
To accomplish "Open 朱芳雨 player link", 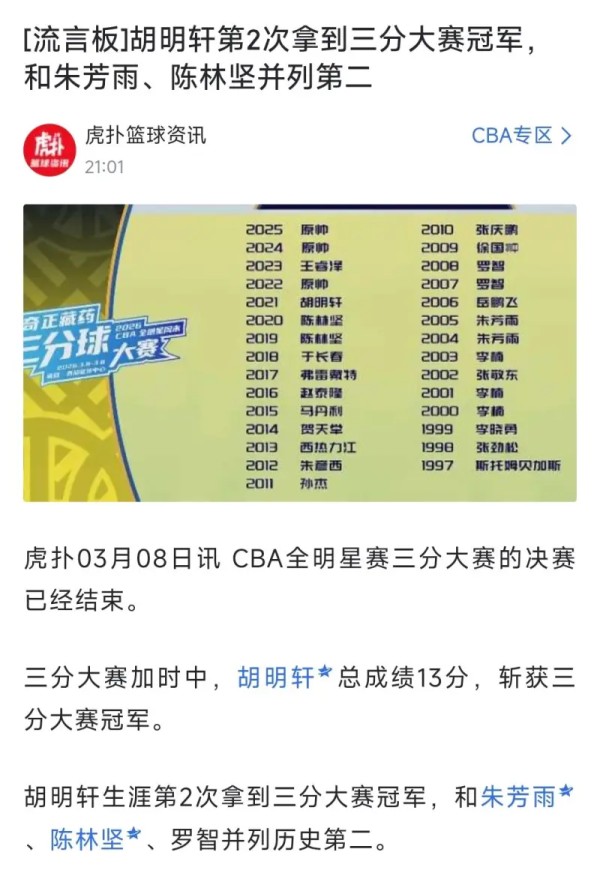I will point(519,796).
